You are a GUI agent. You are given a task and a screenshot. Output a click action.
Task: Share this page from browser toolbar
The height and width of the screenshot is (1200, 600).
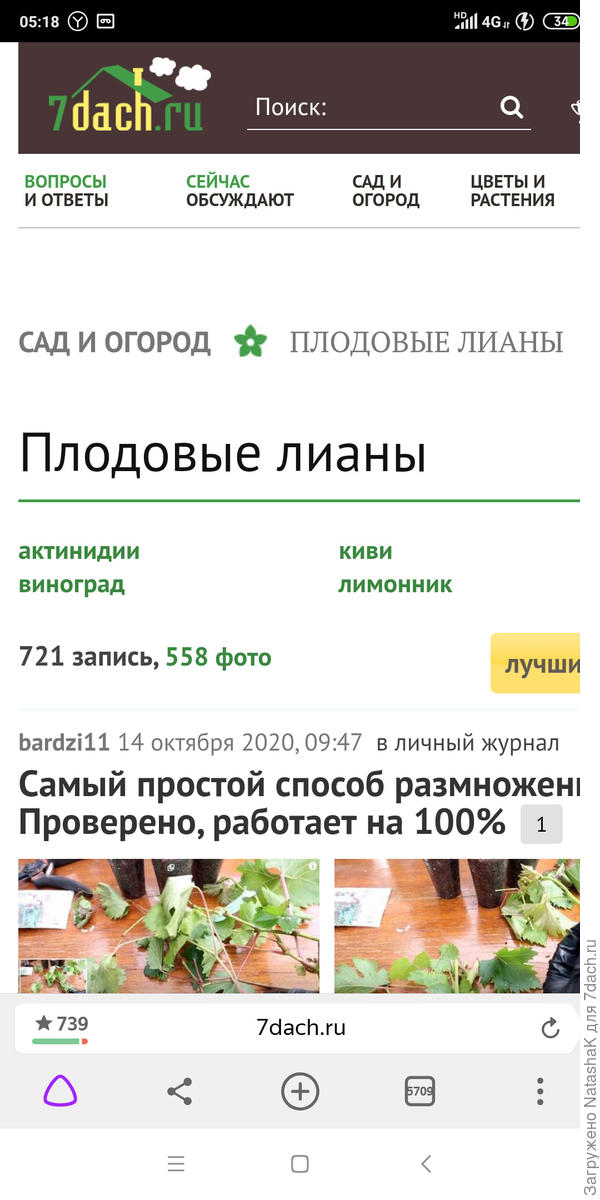pyautogui.click(x=180, y=1091)
